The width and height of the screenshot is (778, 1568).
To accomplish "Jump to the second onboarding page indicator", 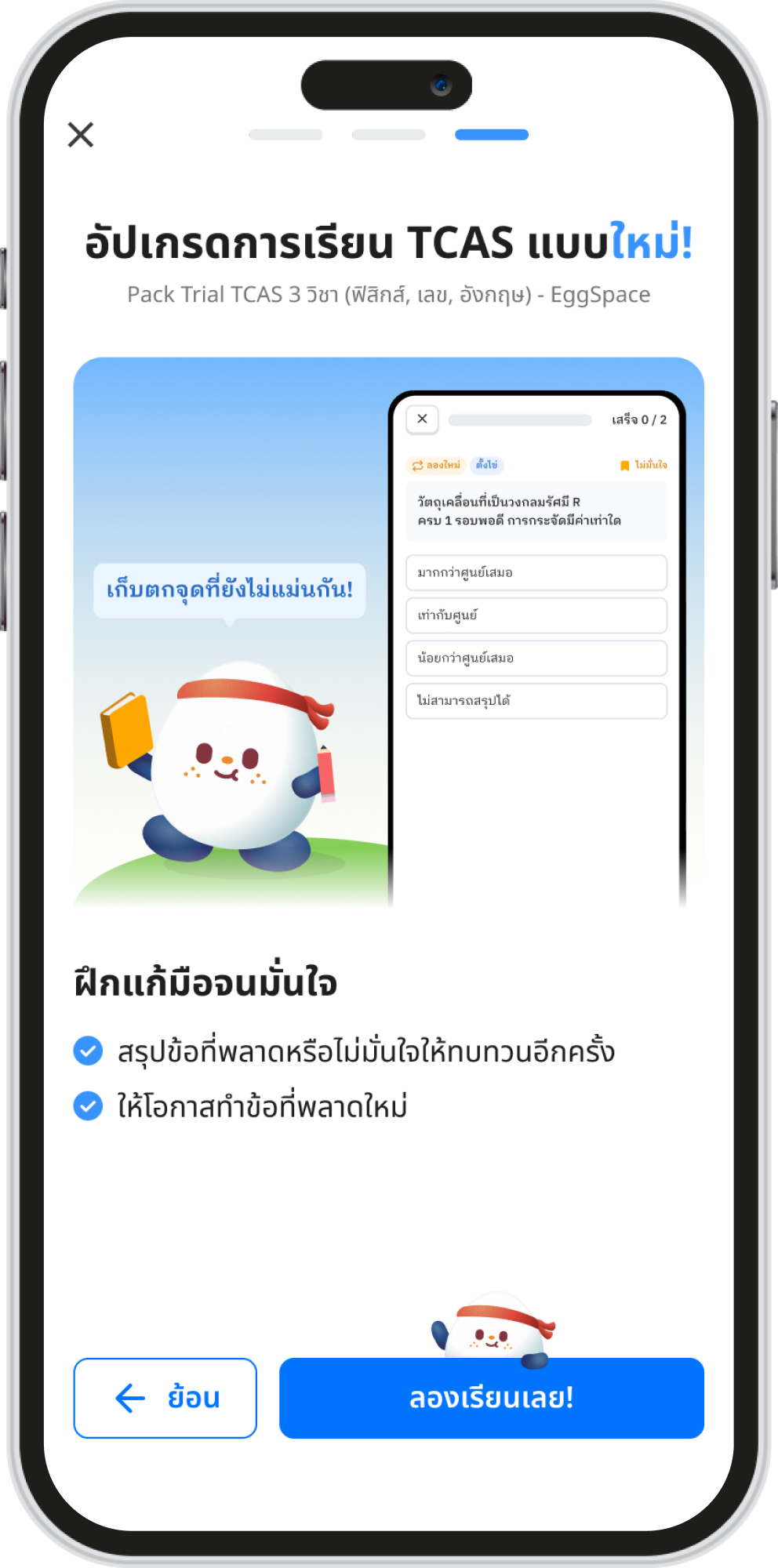I will click(388, 135).
